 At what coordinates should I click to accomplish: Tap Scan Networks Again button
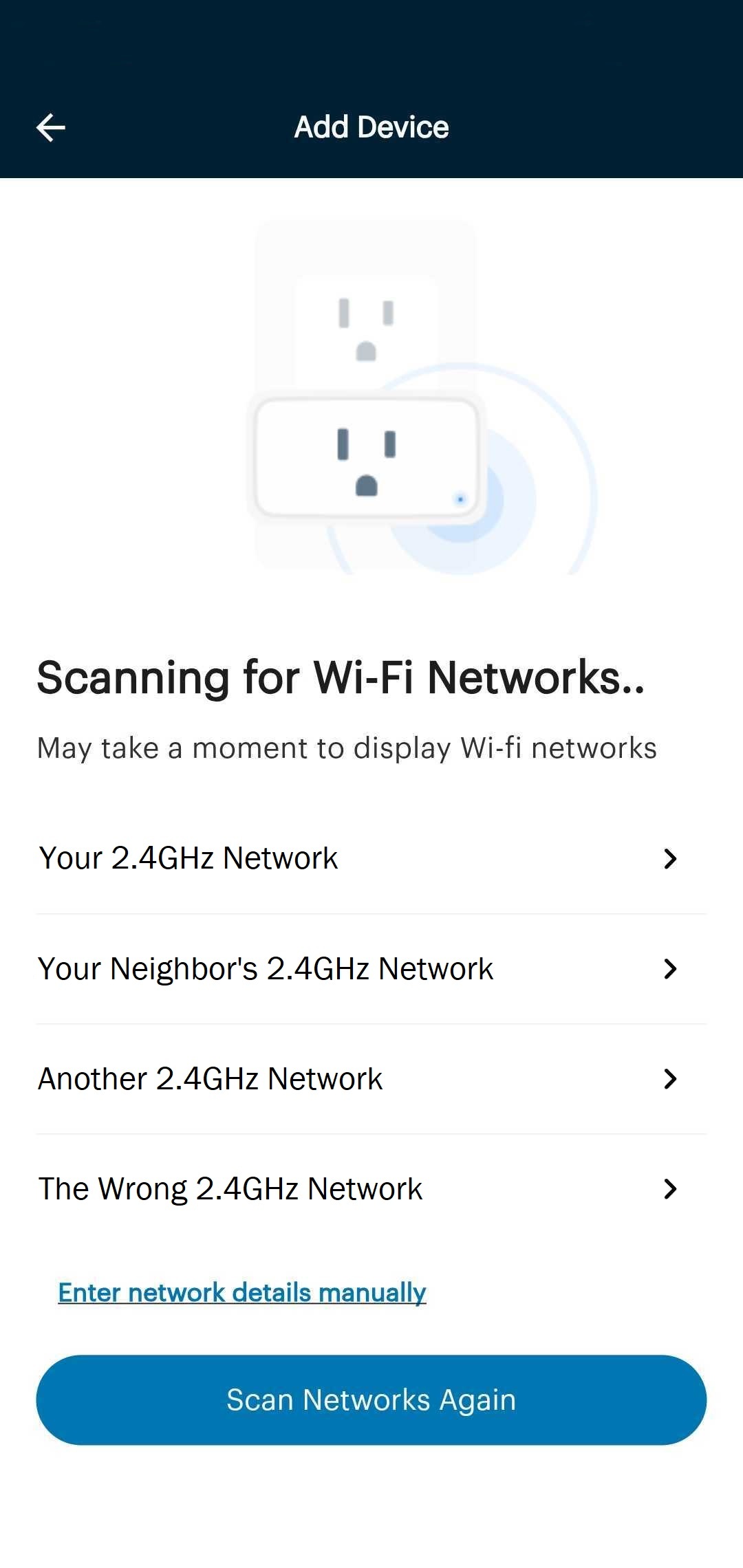(x=371, y=1400)
